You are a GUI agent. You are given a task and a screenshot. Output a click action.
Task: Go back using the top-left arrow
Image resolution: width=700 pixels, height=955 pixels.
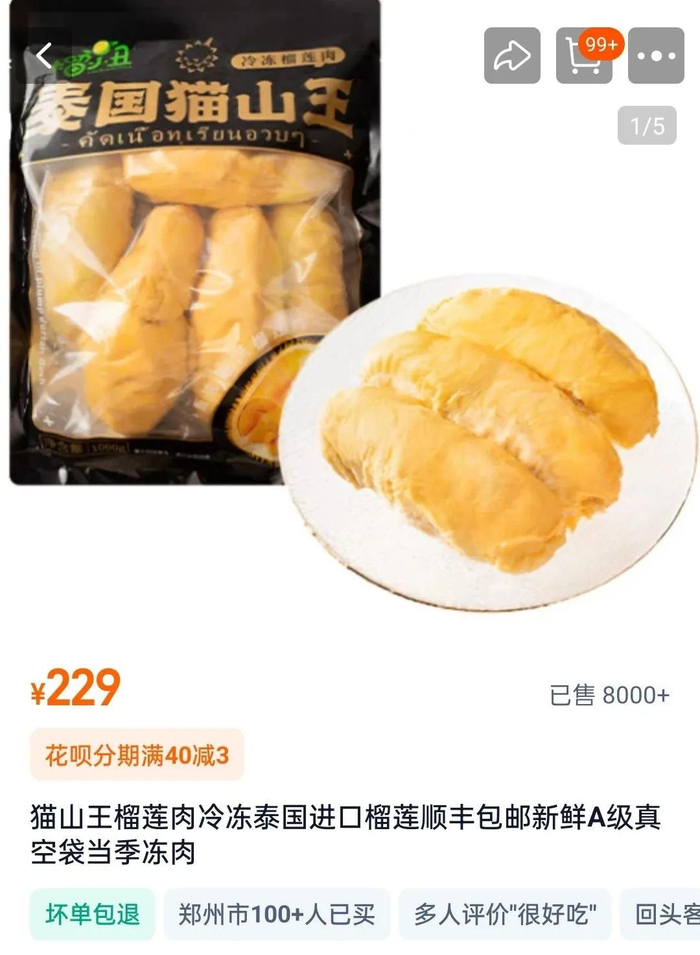pyautogui.click(x=44, y=56)
